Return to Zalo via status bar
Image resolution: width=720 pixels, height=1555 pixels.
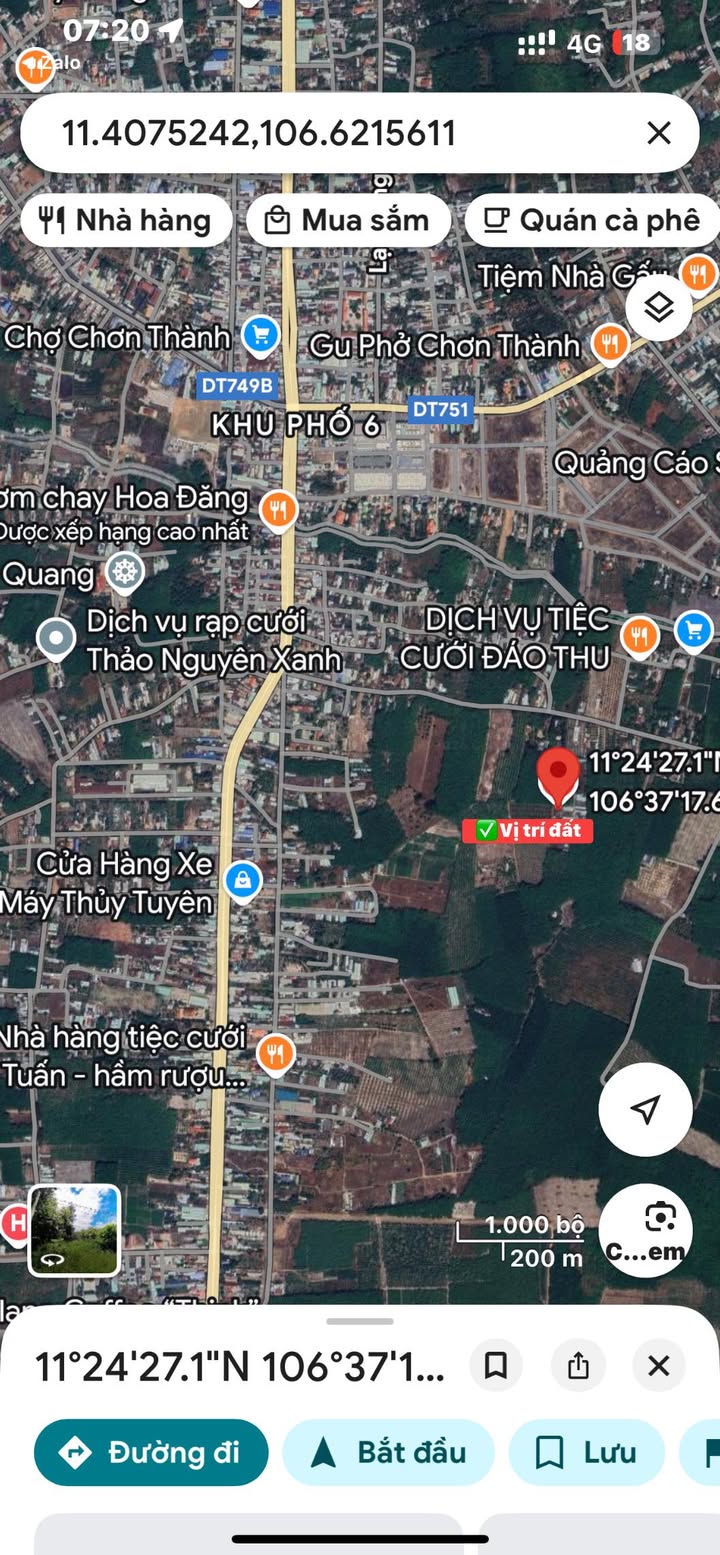coord(36,64)
